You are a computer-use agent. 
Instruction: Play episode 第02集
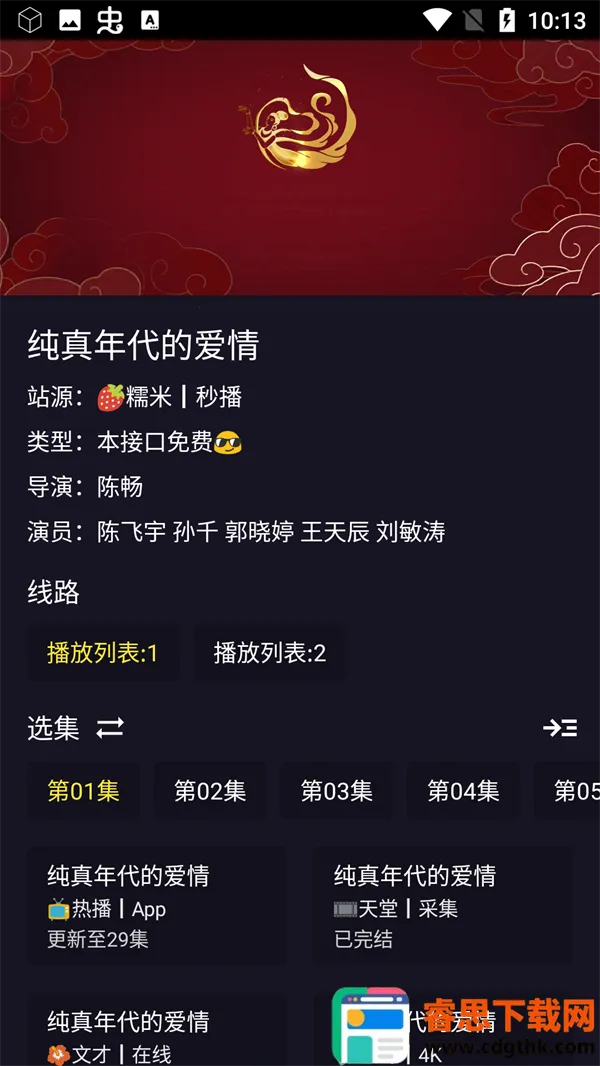(x=210, y=791)
